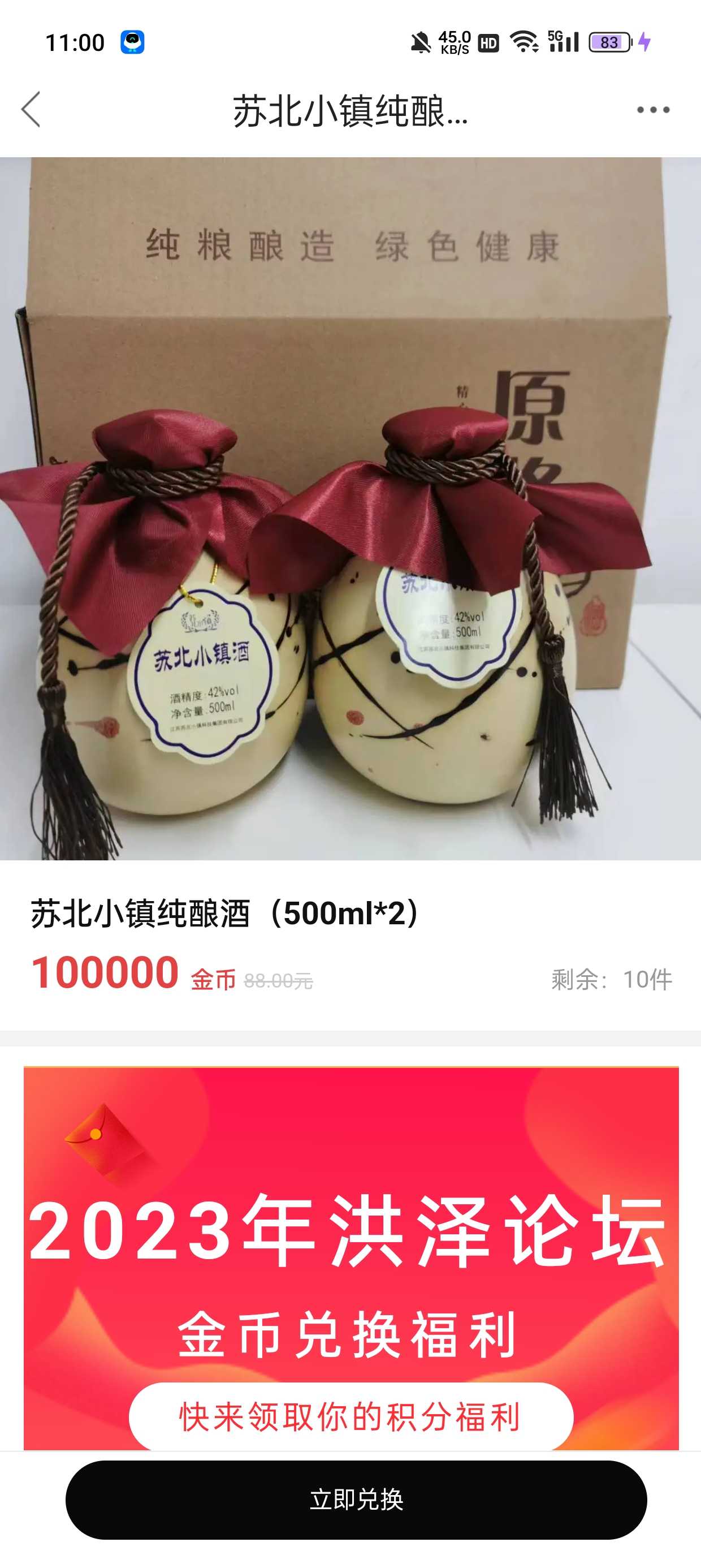Open the liquor product photo
Screen dimensions: 701x1568
(350, 509)
